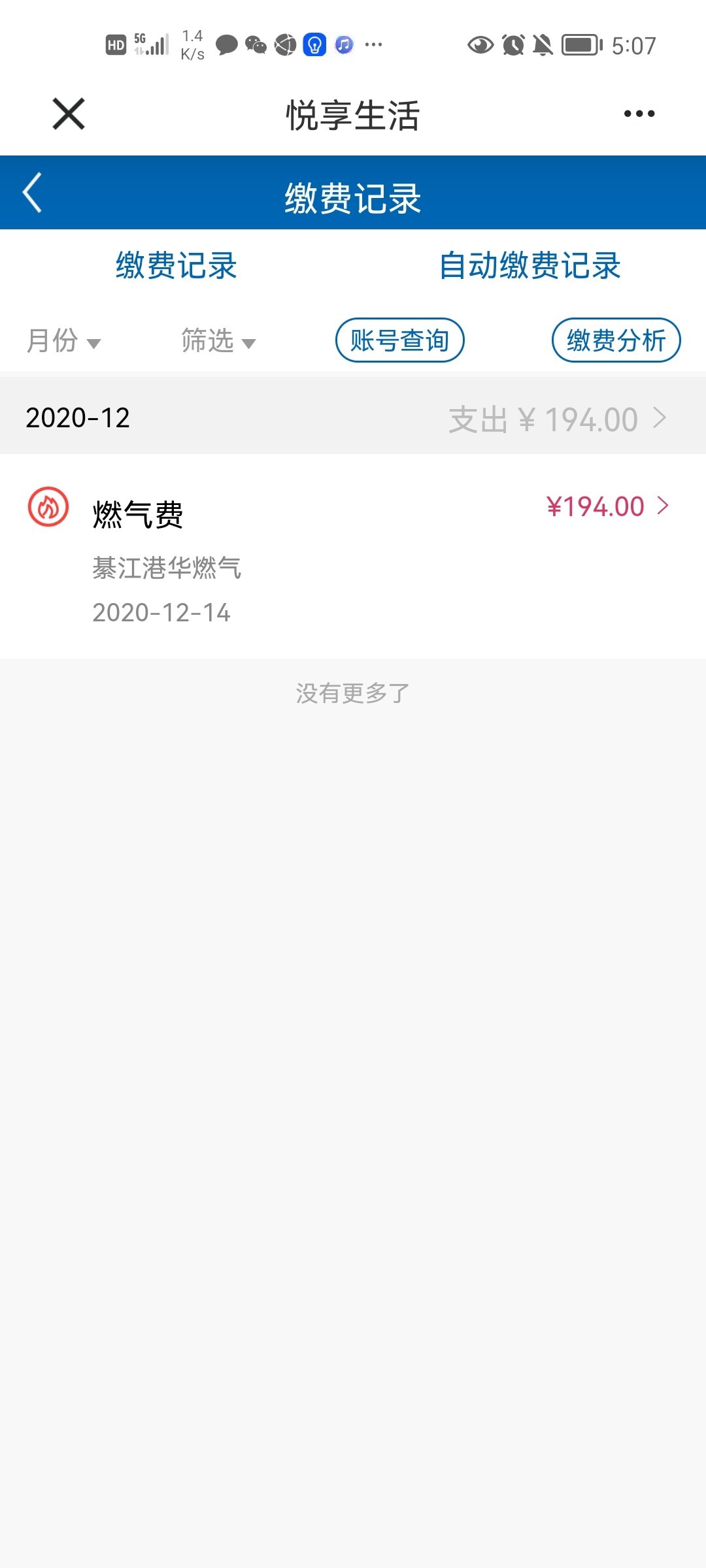
Task: Go back from 缴费记录 page
Action: point(33,193)
